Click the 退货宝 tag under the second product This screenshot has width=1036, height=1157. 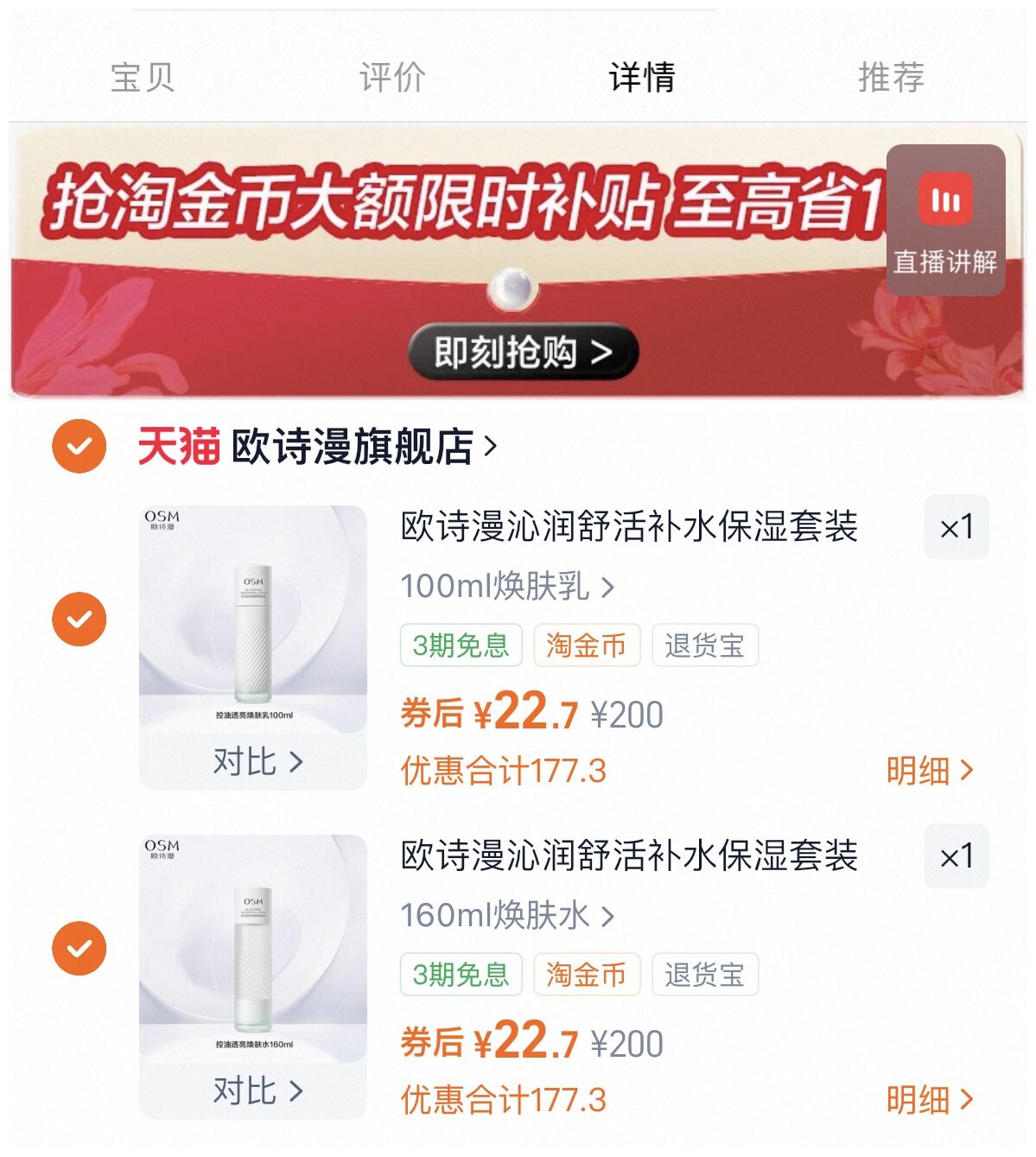click(x=705, y=974)
